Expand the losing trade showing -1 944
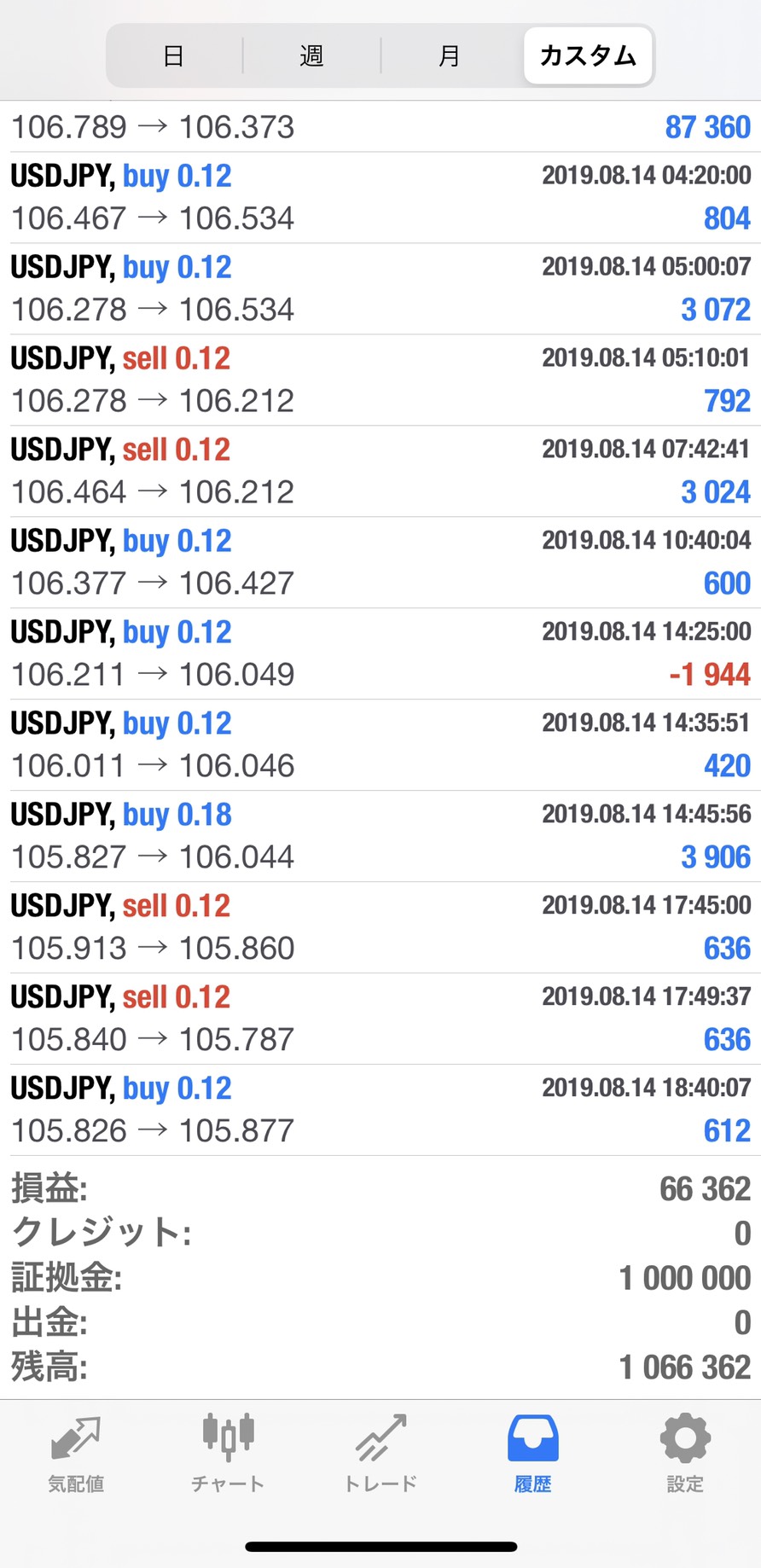 [x=380, y=654]
